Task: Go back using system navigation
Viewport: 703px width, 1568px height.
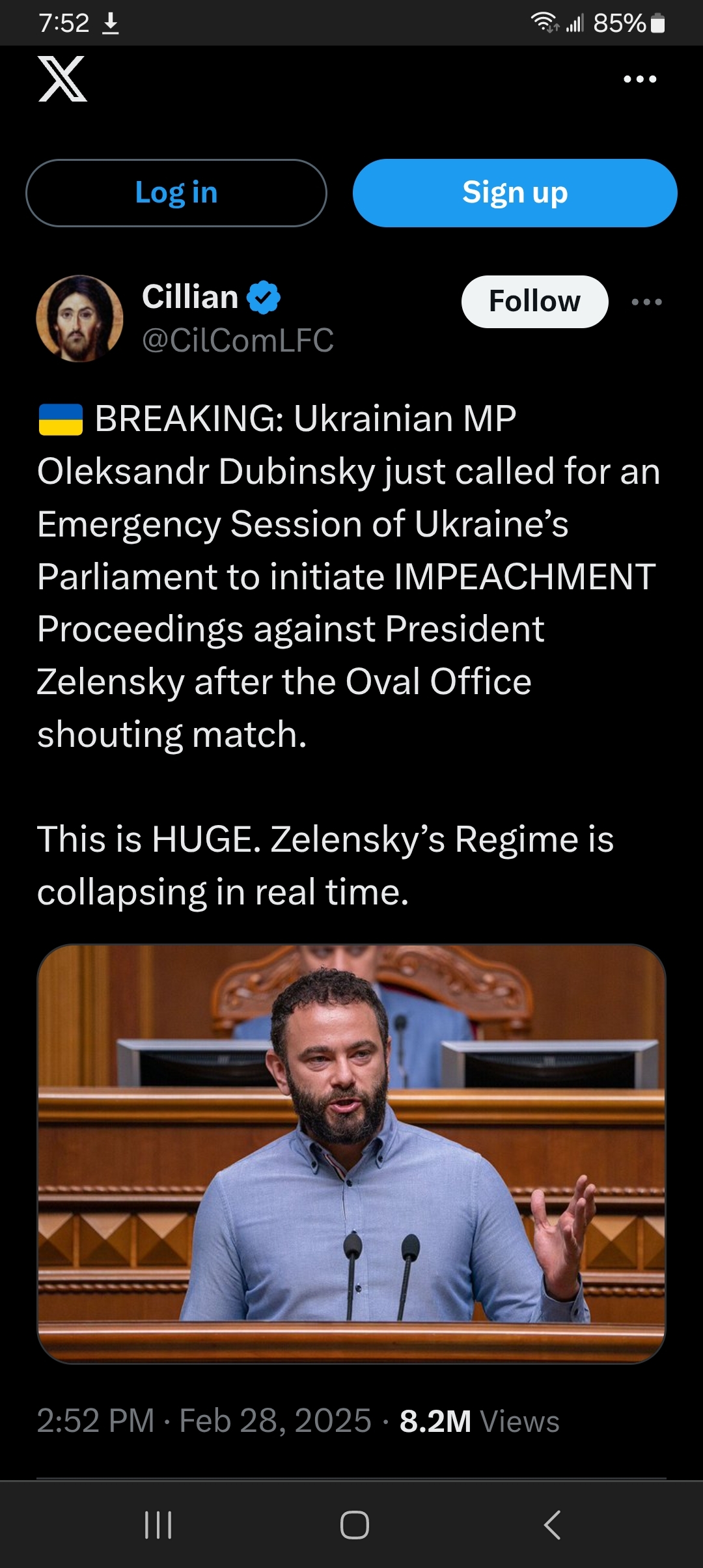Action: click(551, 1524)
